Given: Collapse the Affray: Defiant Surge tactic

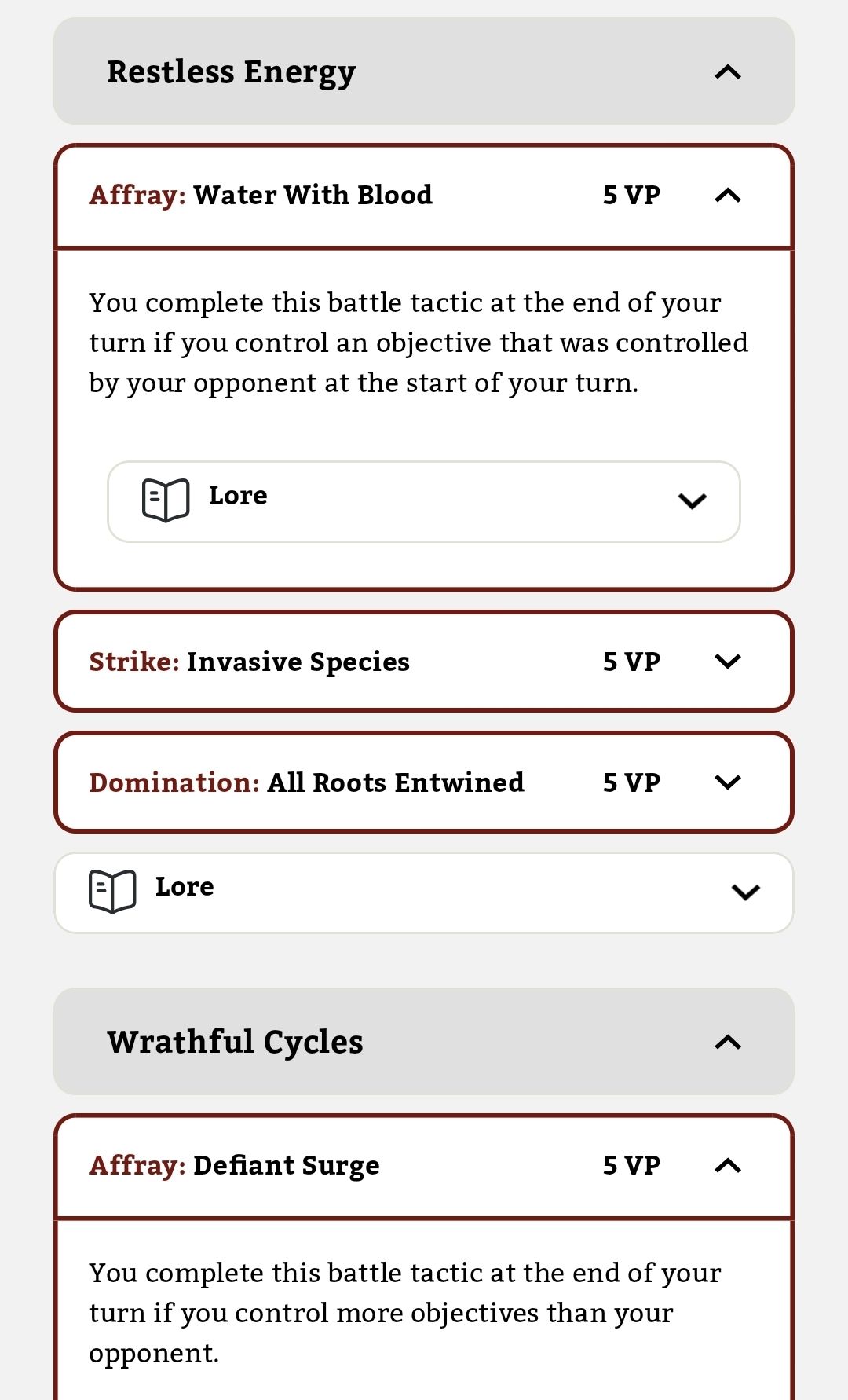Looking at the screenshot, I should (x=728, y=1166).
